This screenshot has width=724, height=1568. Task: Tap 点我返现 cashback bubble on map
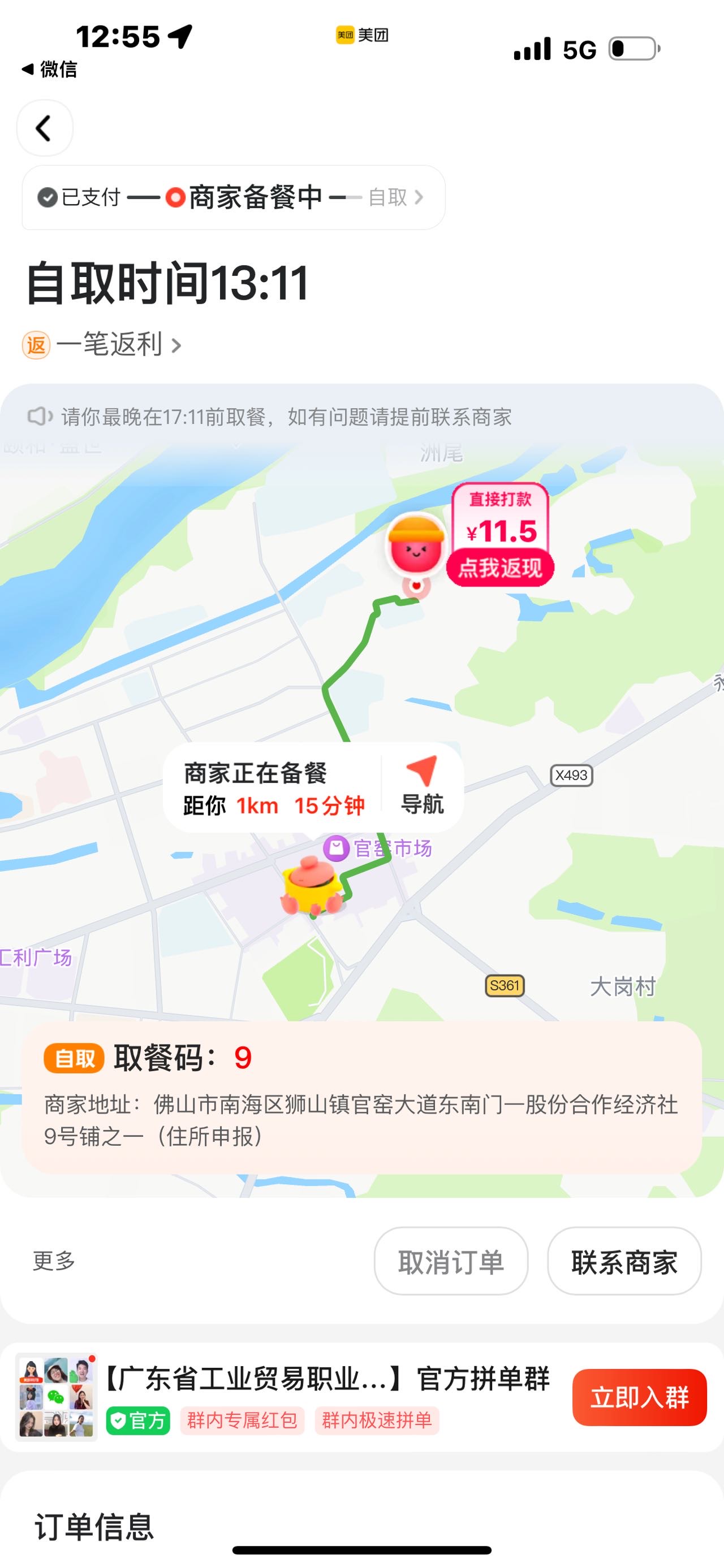(500, 568)
